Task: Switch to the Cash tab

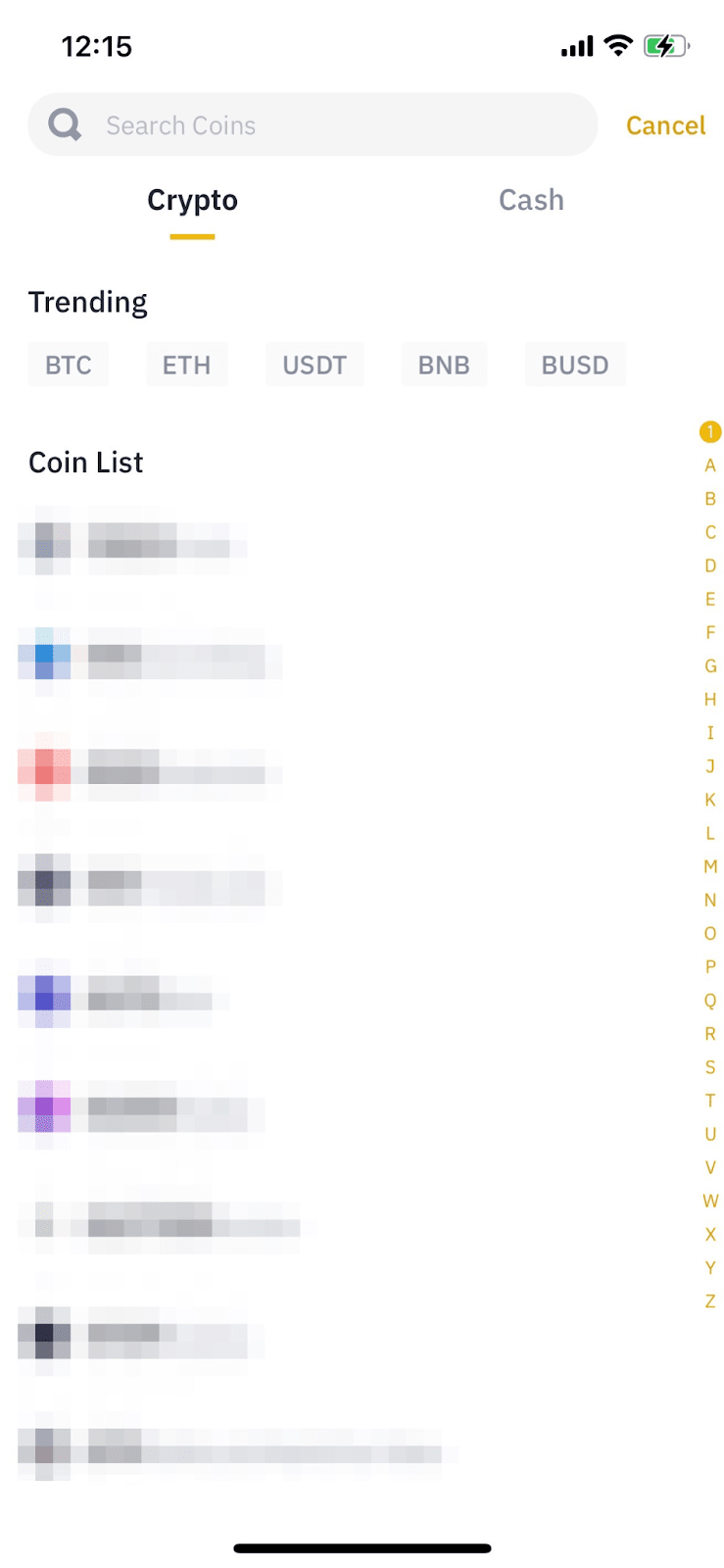Action: pyautogui.click(x=531, y=200)
